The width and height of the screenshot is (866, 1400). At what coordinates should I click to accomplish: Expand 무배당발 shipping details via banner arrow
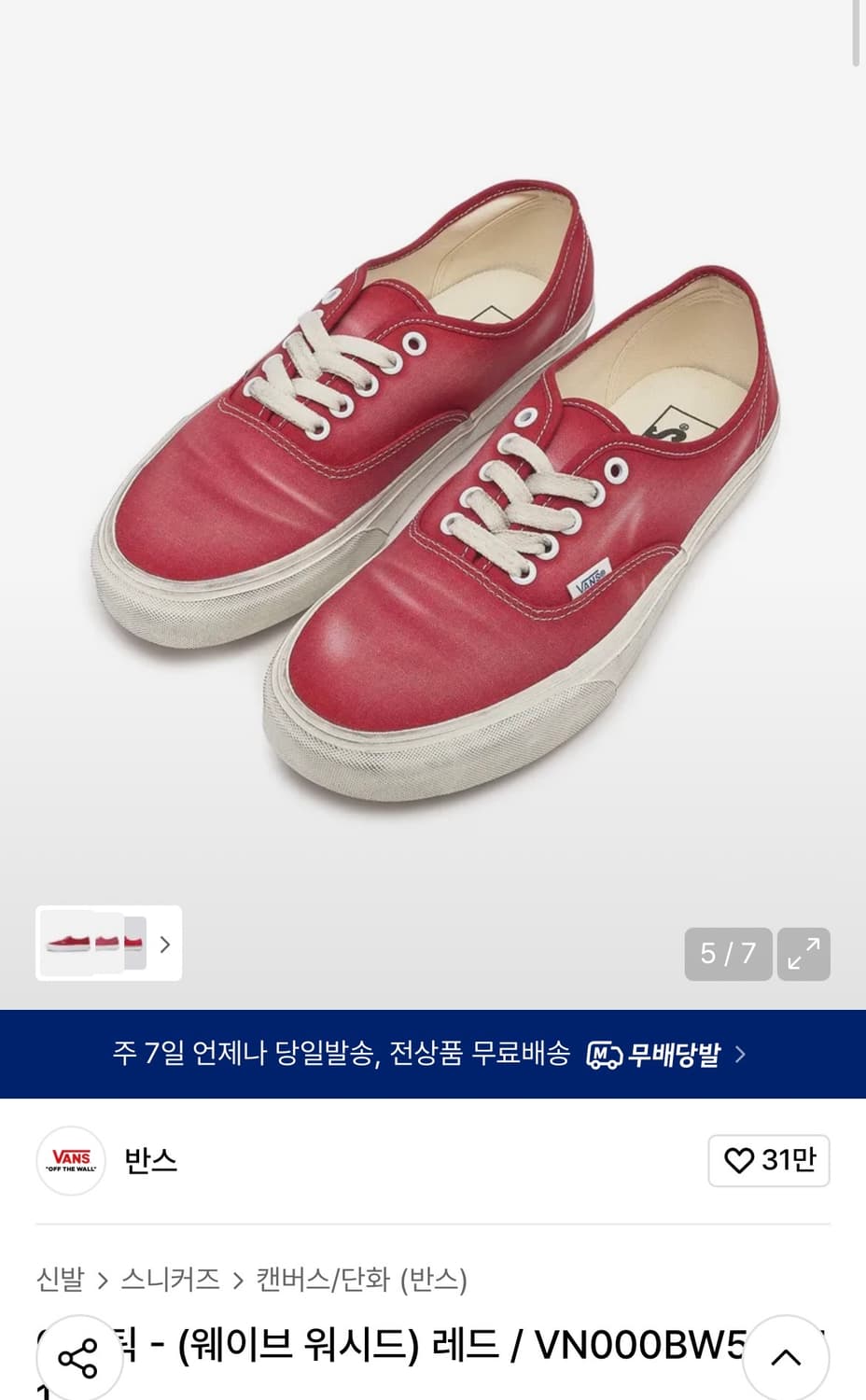coord(739,1055)
